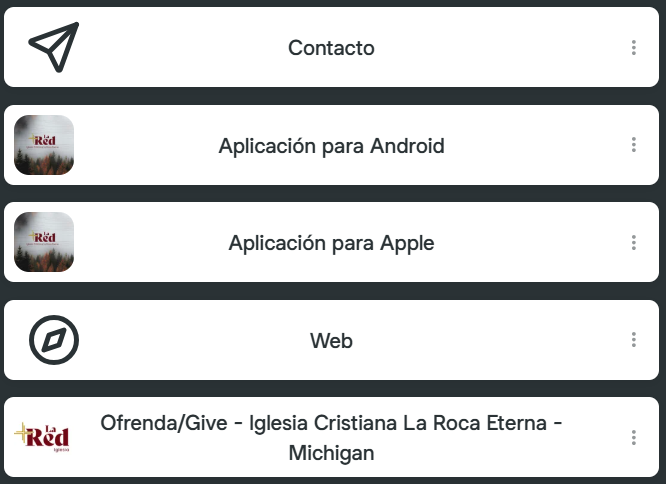
Task: Open the Web link
Action: click(331, 341)
